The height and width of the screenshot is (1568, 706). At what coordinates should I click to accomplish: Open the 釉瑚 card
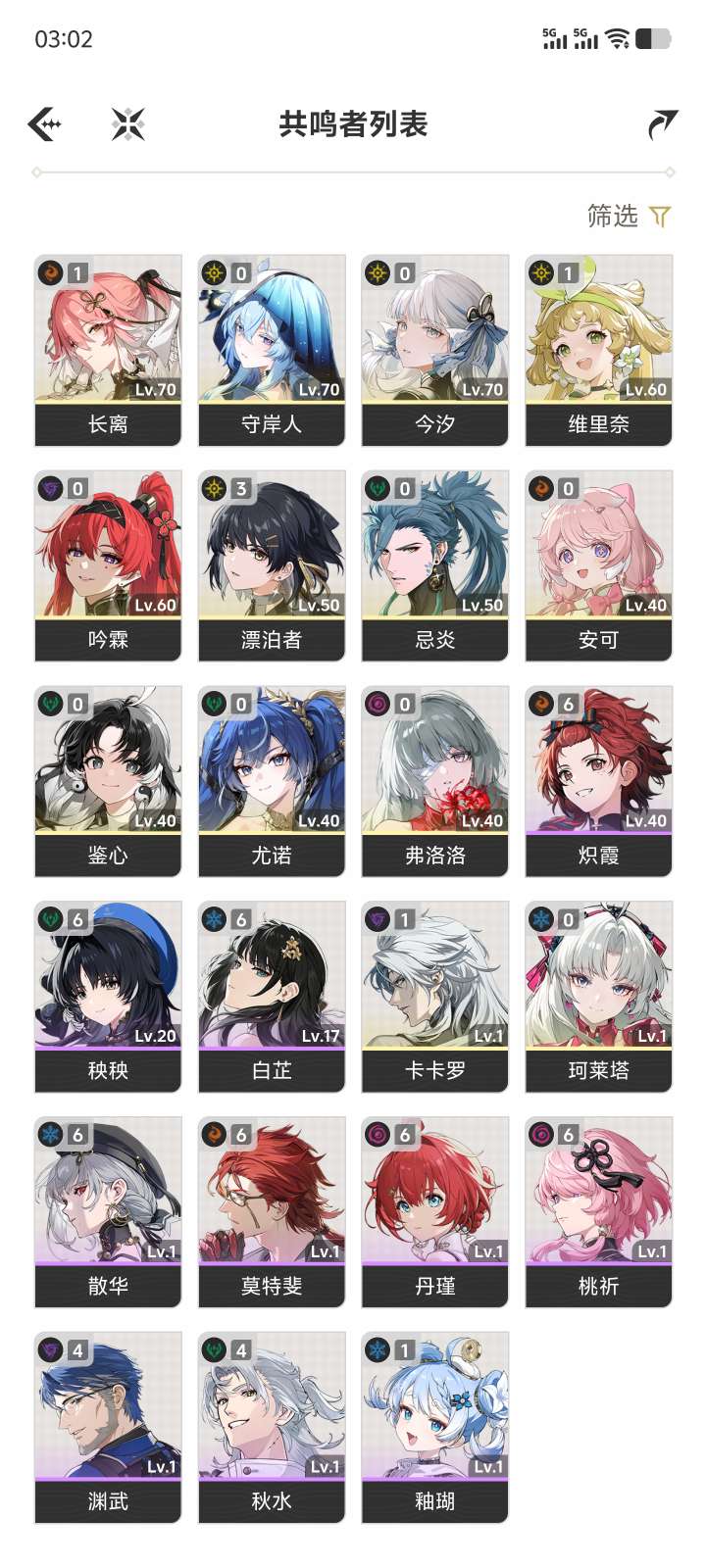pyautogui.click(x=435, y=1428)
